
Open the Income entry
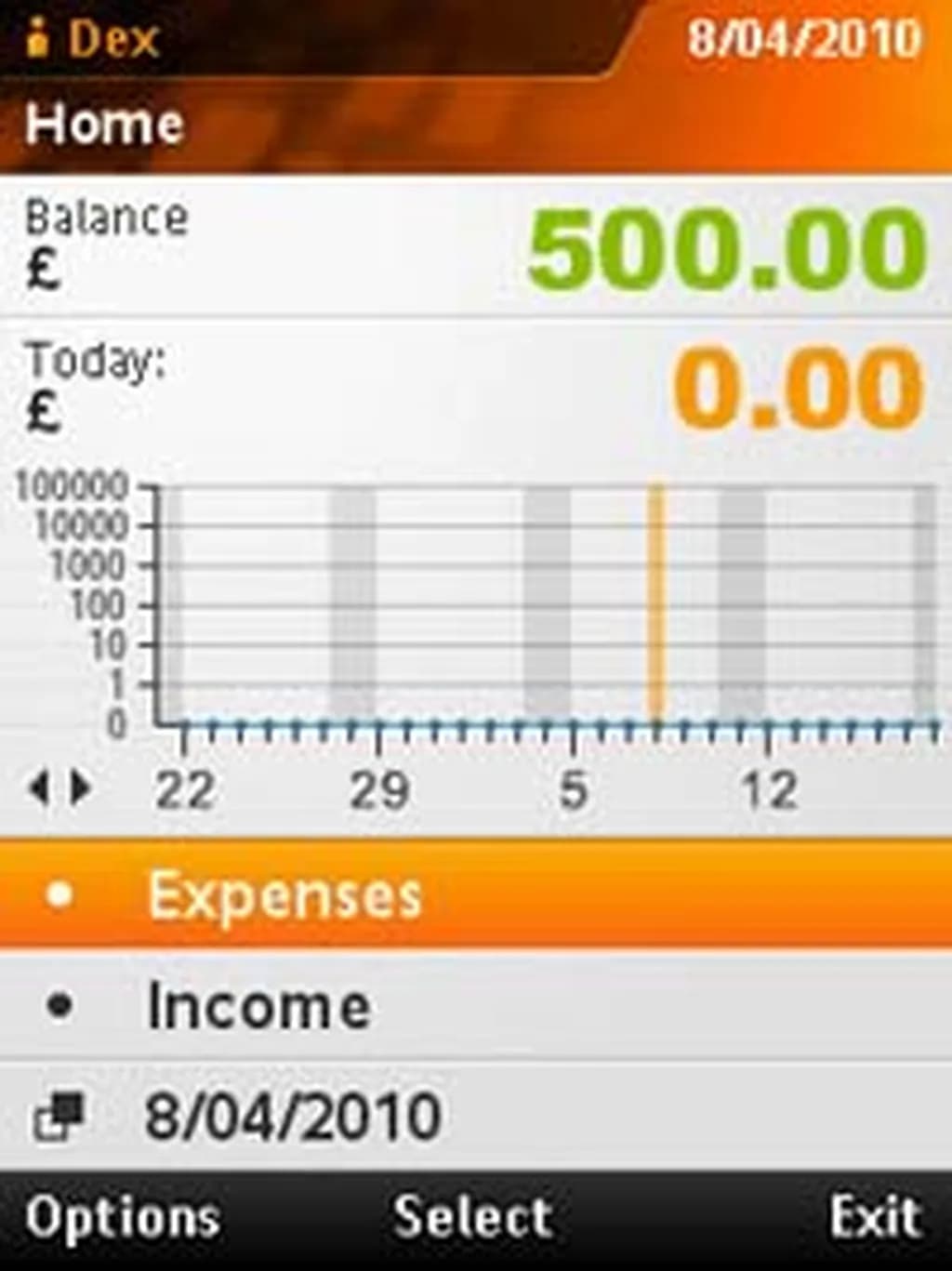click(258, 1006)
